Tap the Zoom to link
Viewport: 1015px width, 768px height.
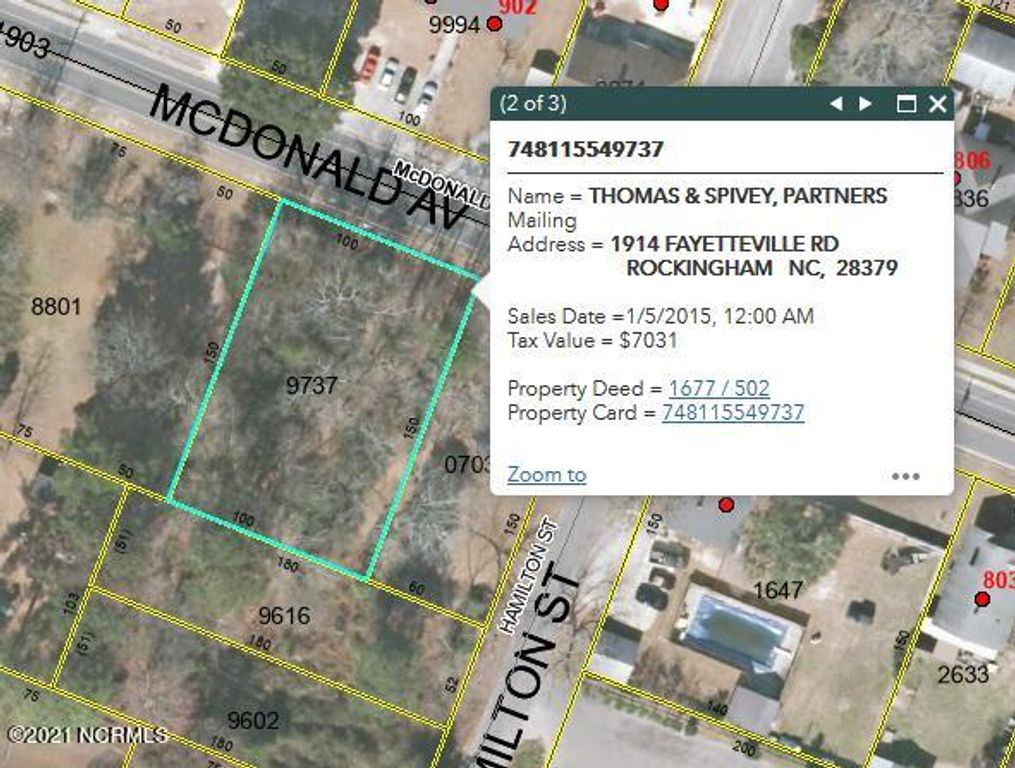[546, 475]
